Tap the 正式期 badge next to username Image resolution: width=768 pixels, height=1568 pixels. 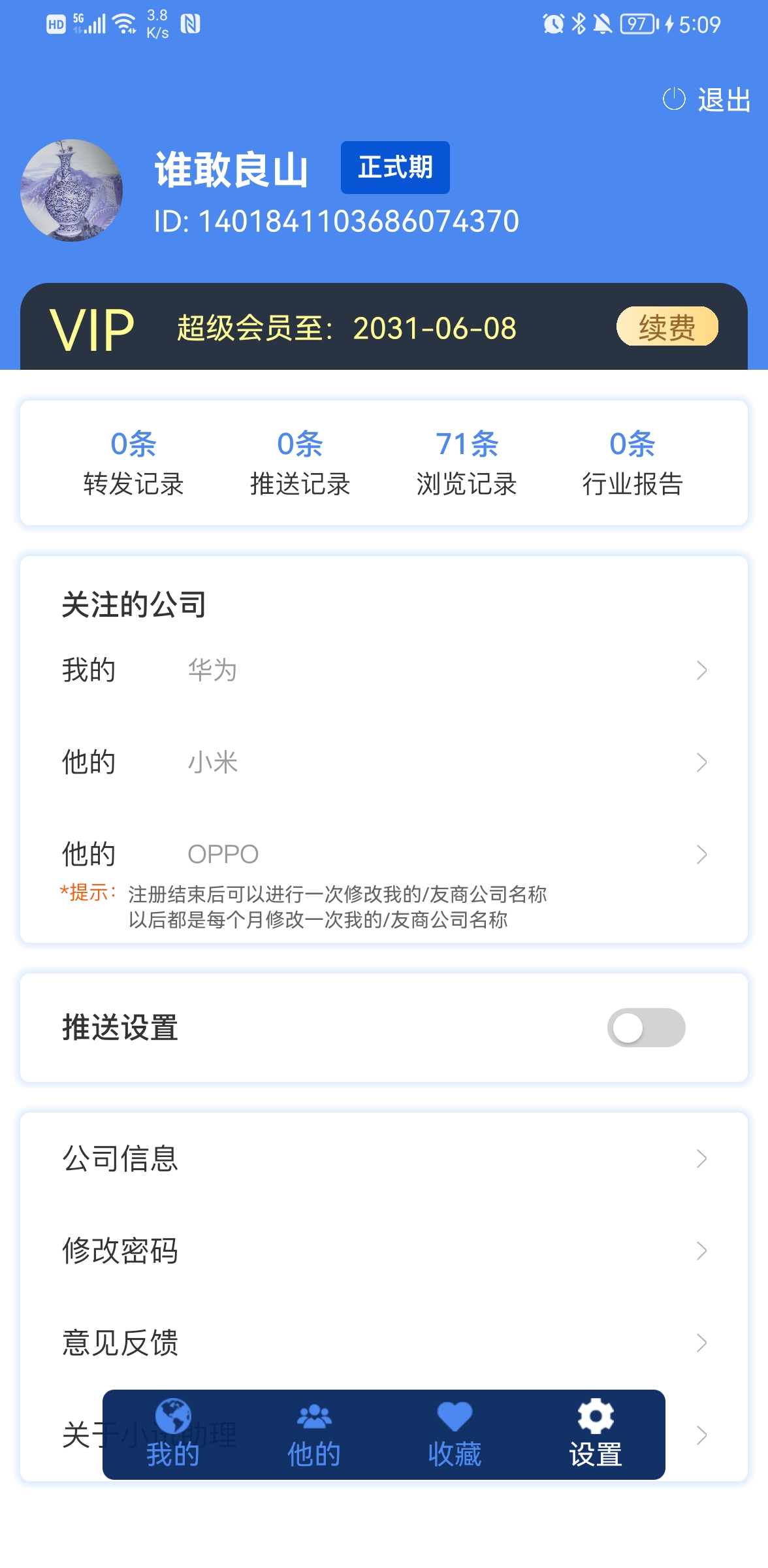click(394, 168)
